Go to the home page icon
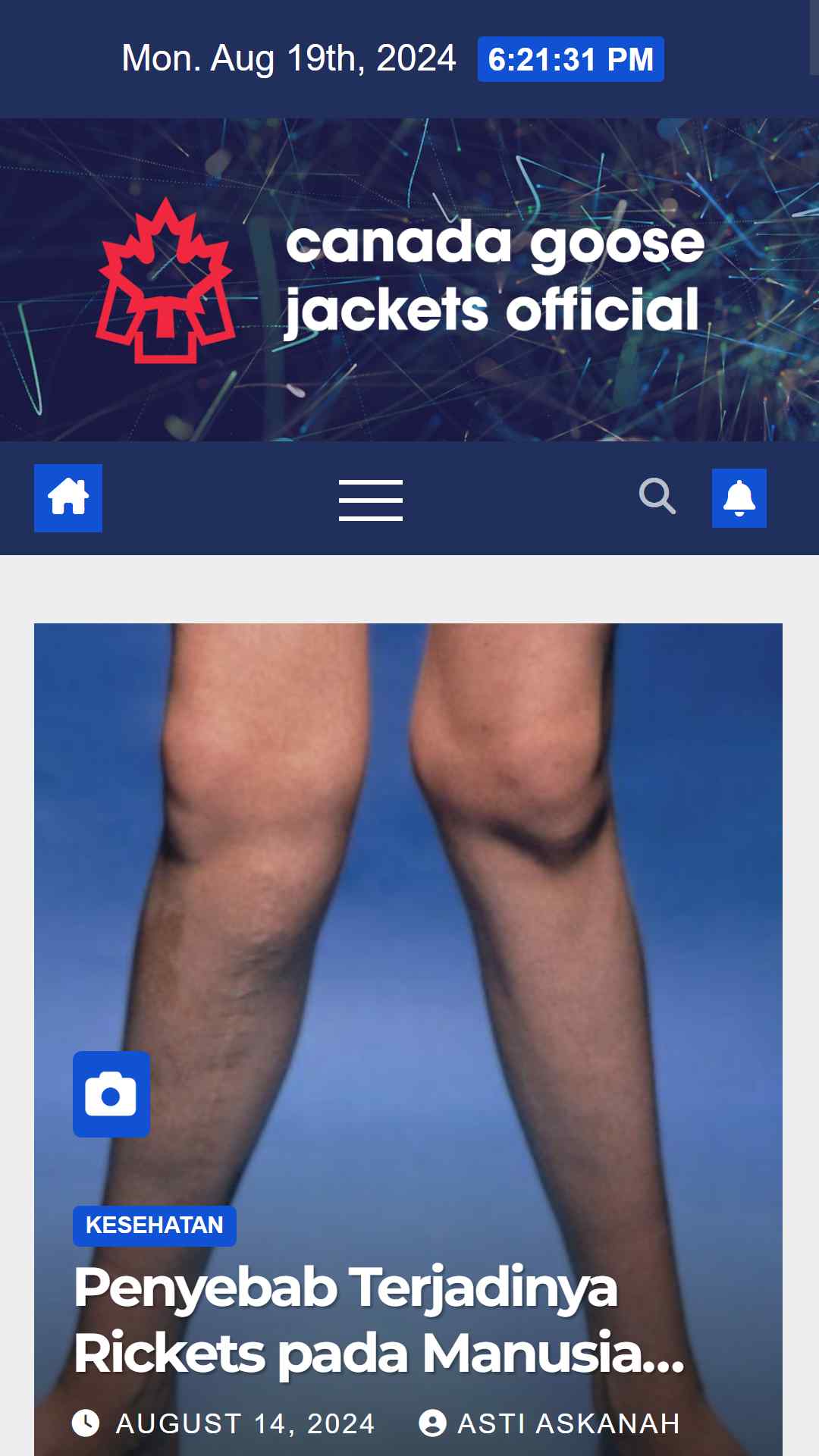The height and width of the screenshot is (1456, 819). click(68, 498)
